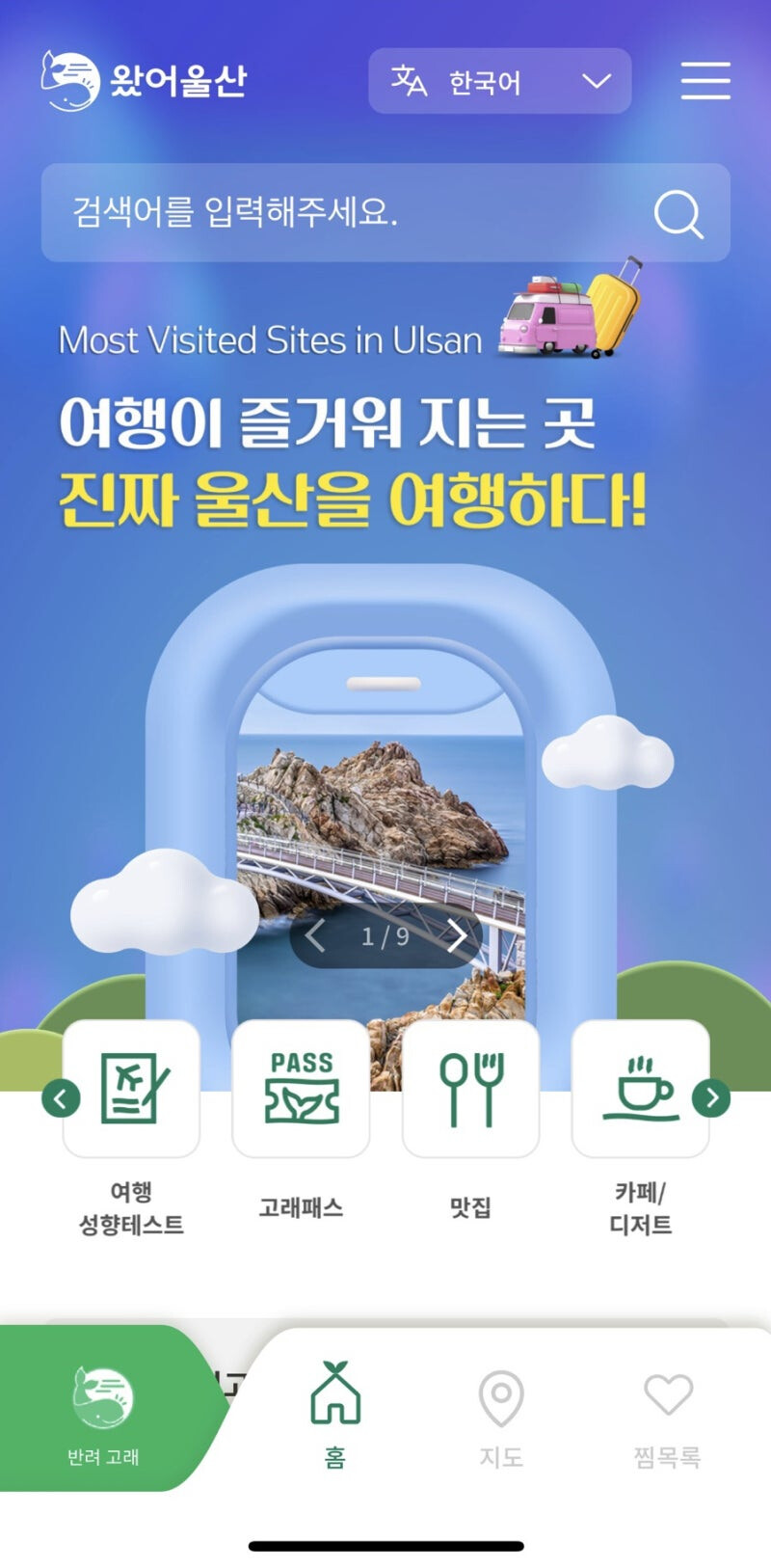Show the next banner slide

(457, 935)
